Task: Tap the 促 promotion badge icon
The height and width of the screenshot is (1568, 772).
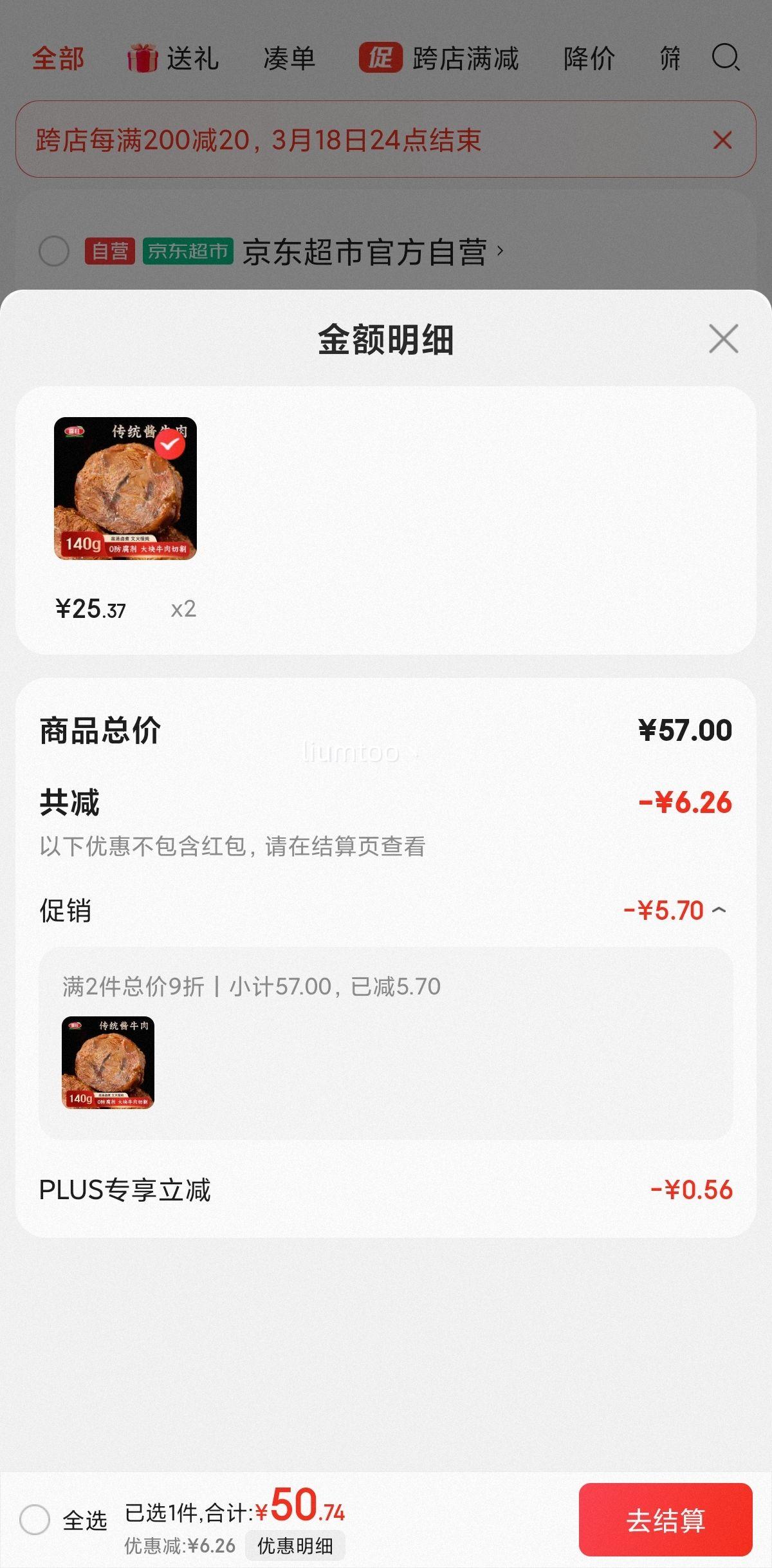Action: click(381, 58)
